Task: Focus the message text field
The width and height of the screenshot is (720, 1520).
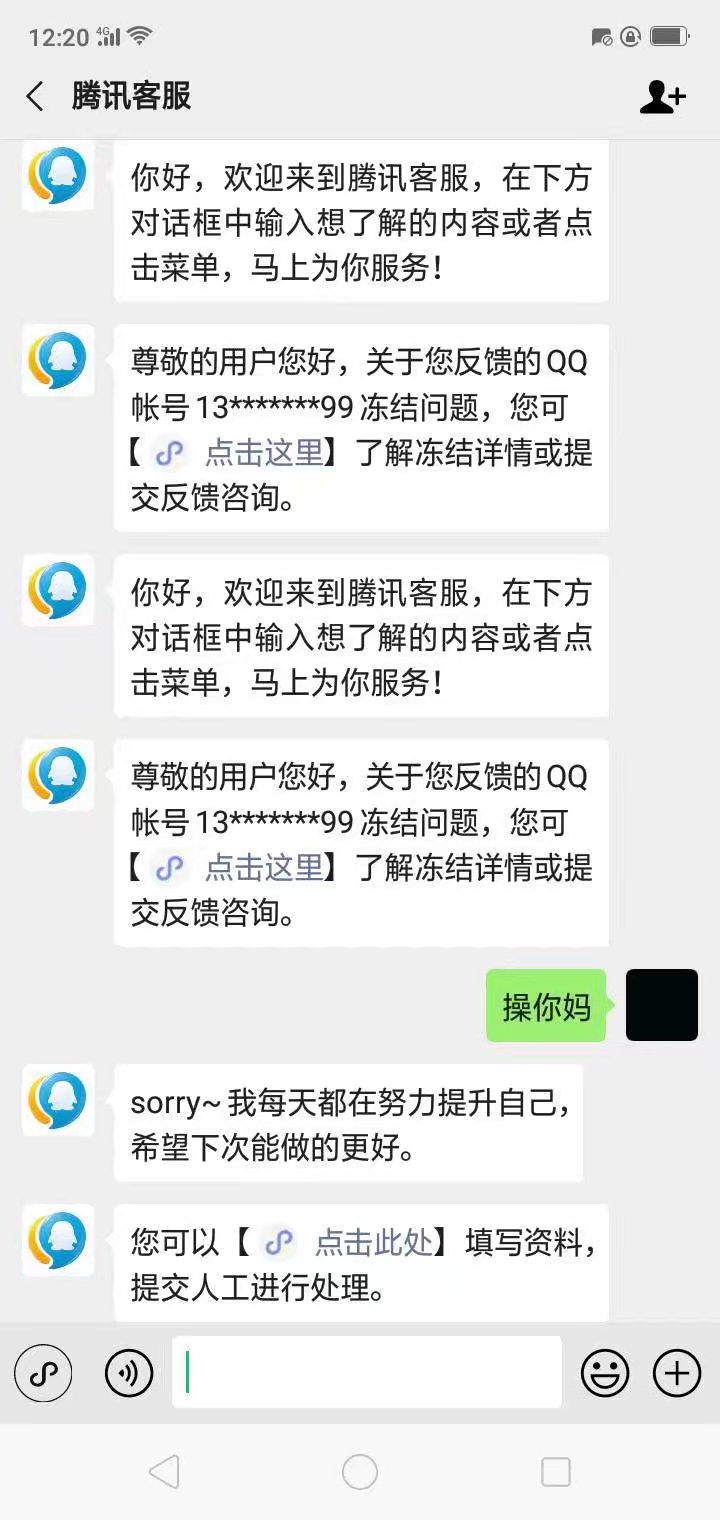Action: tap(366, 1372)
